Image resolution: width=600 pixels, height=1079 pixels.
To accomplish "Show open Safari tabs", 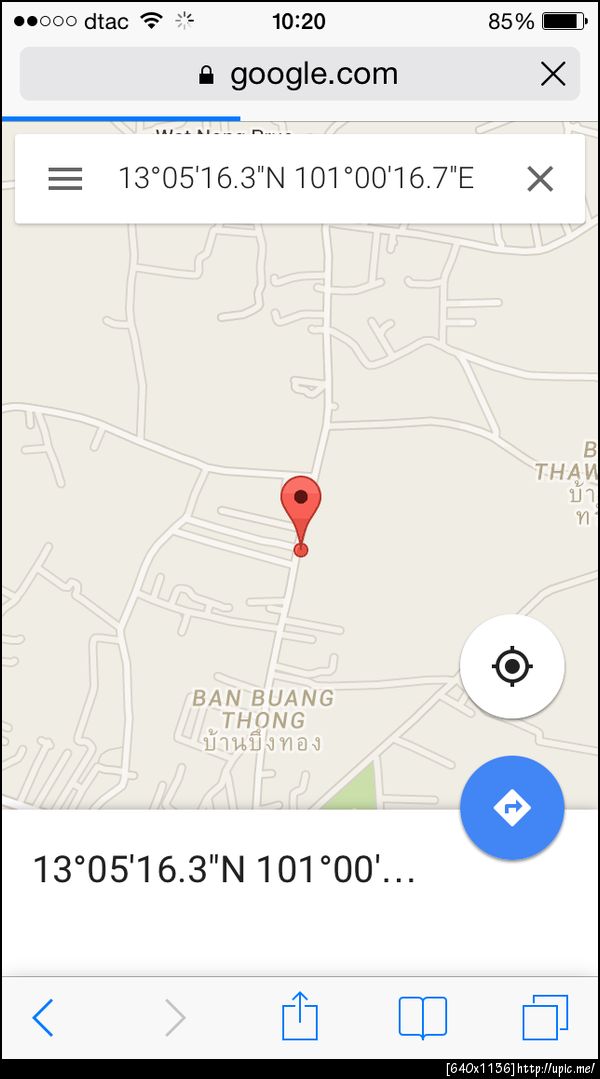I will [x=545, y=1018].
